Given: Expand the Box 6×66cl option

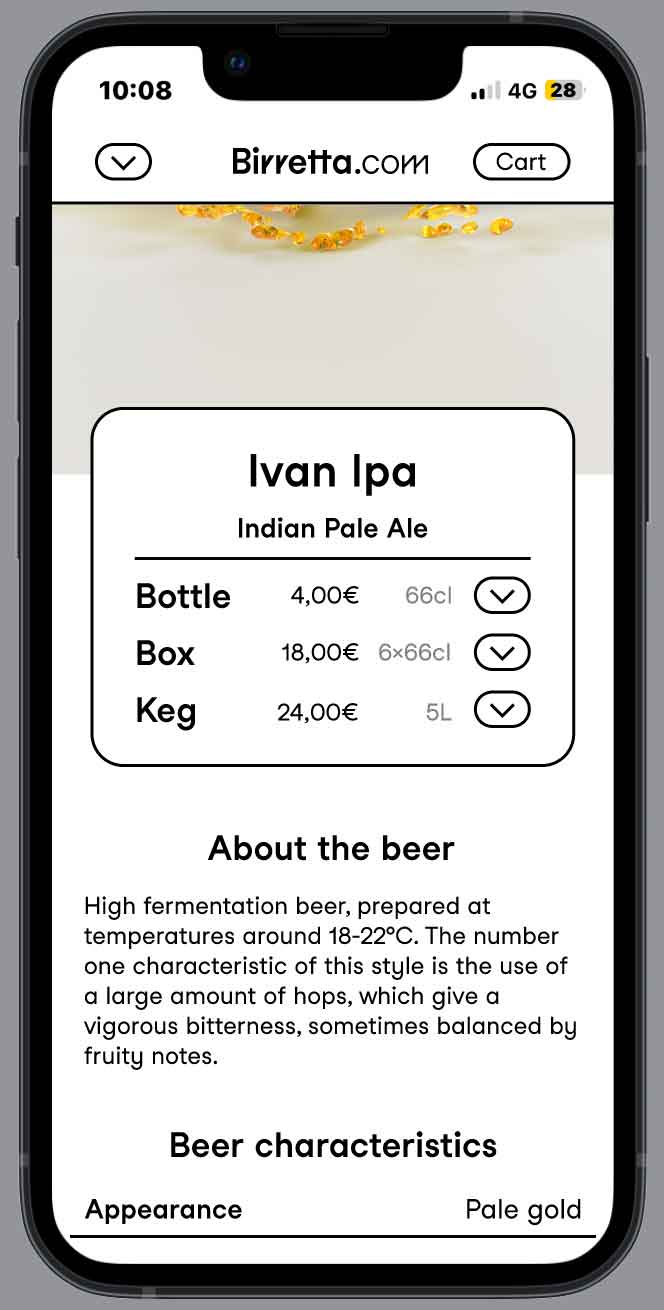Looking at the screenshot, I should click(502, 653).
